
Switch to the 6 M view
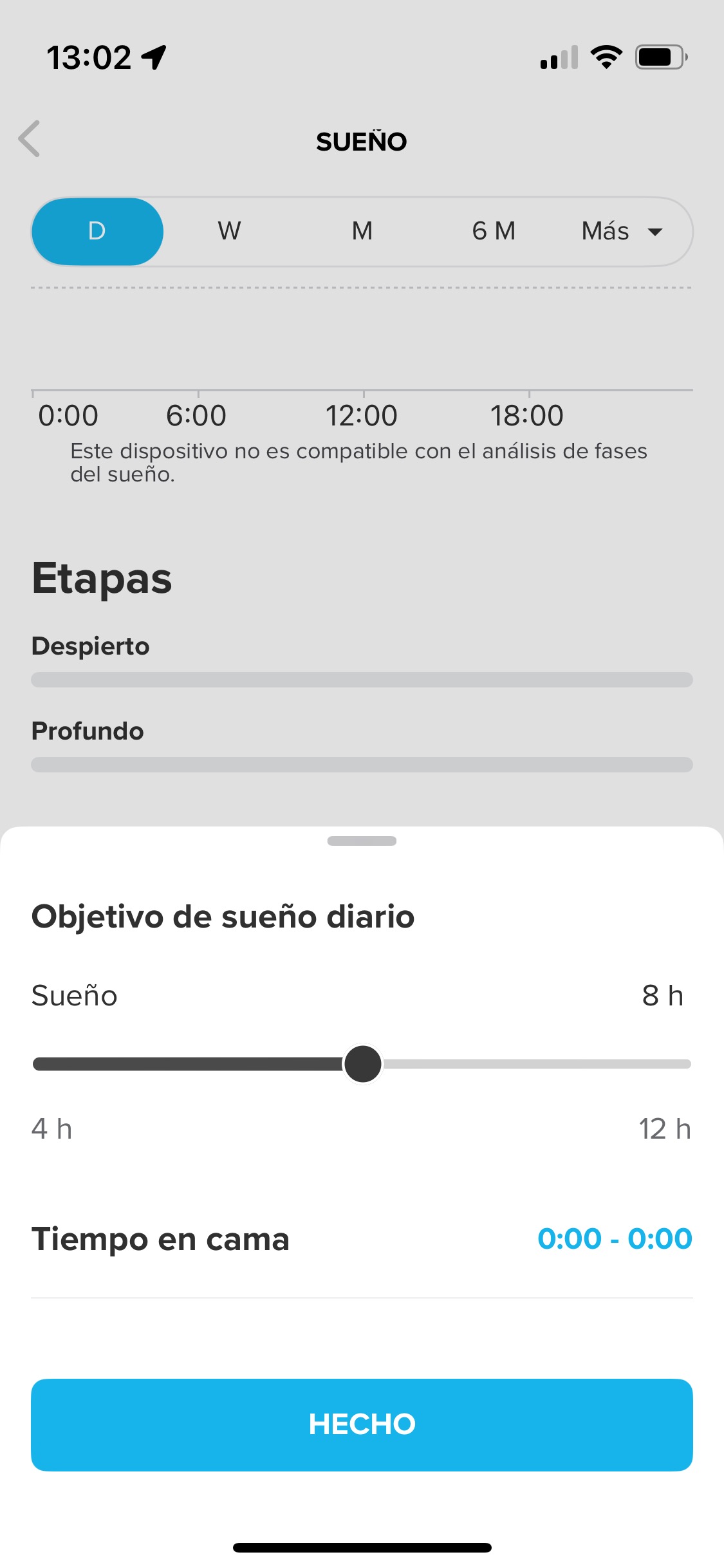[494, 231]
